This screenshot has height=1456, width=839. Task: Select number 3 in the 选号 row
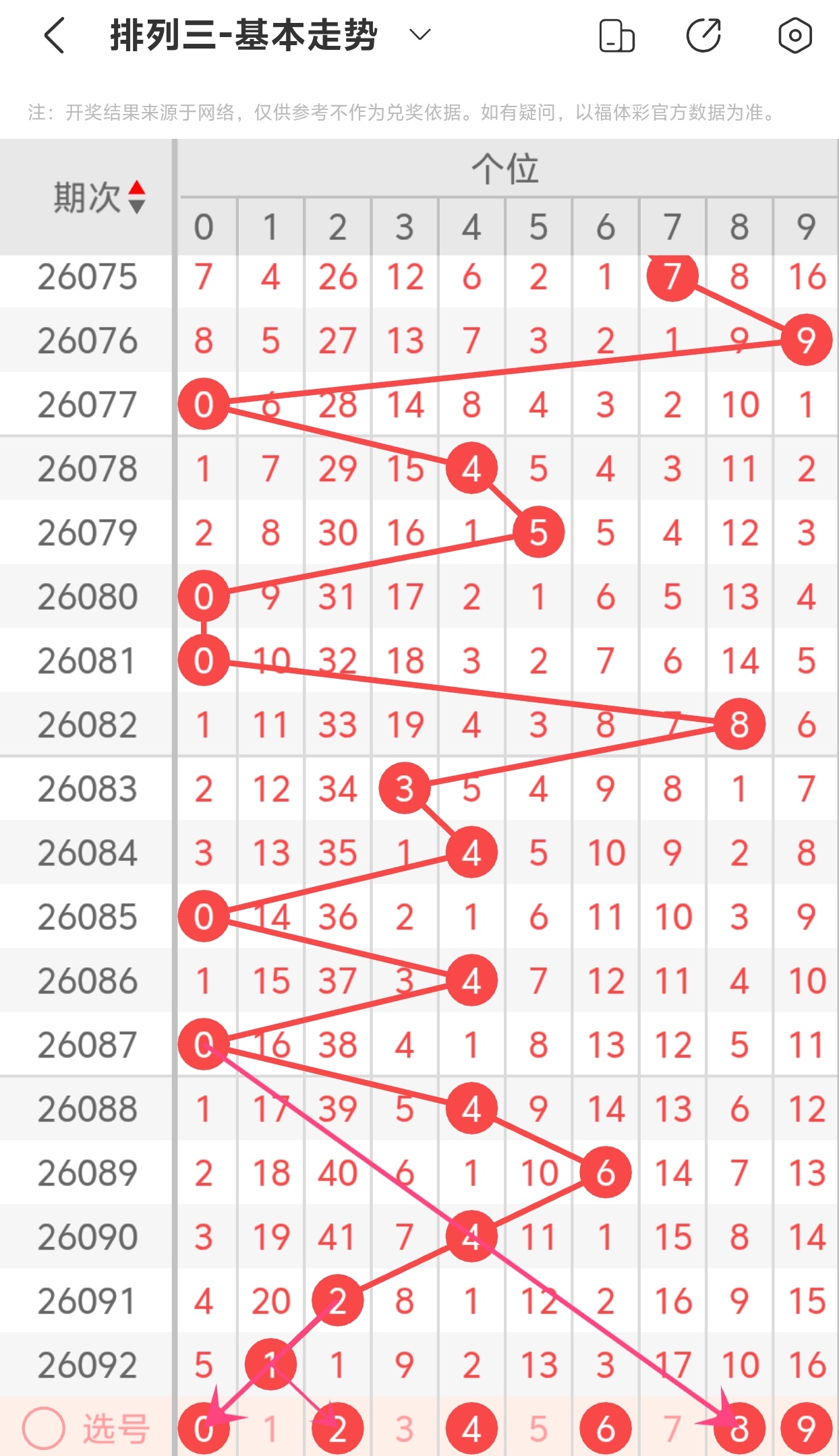tap(404, 1428)
